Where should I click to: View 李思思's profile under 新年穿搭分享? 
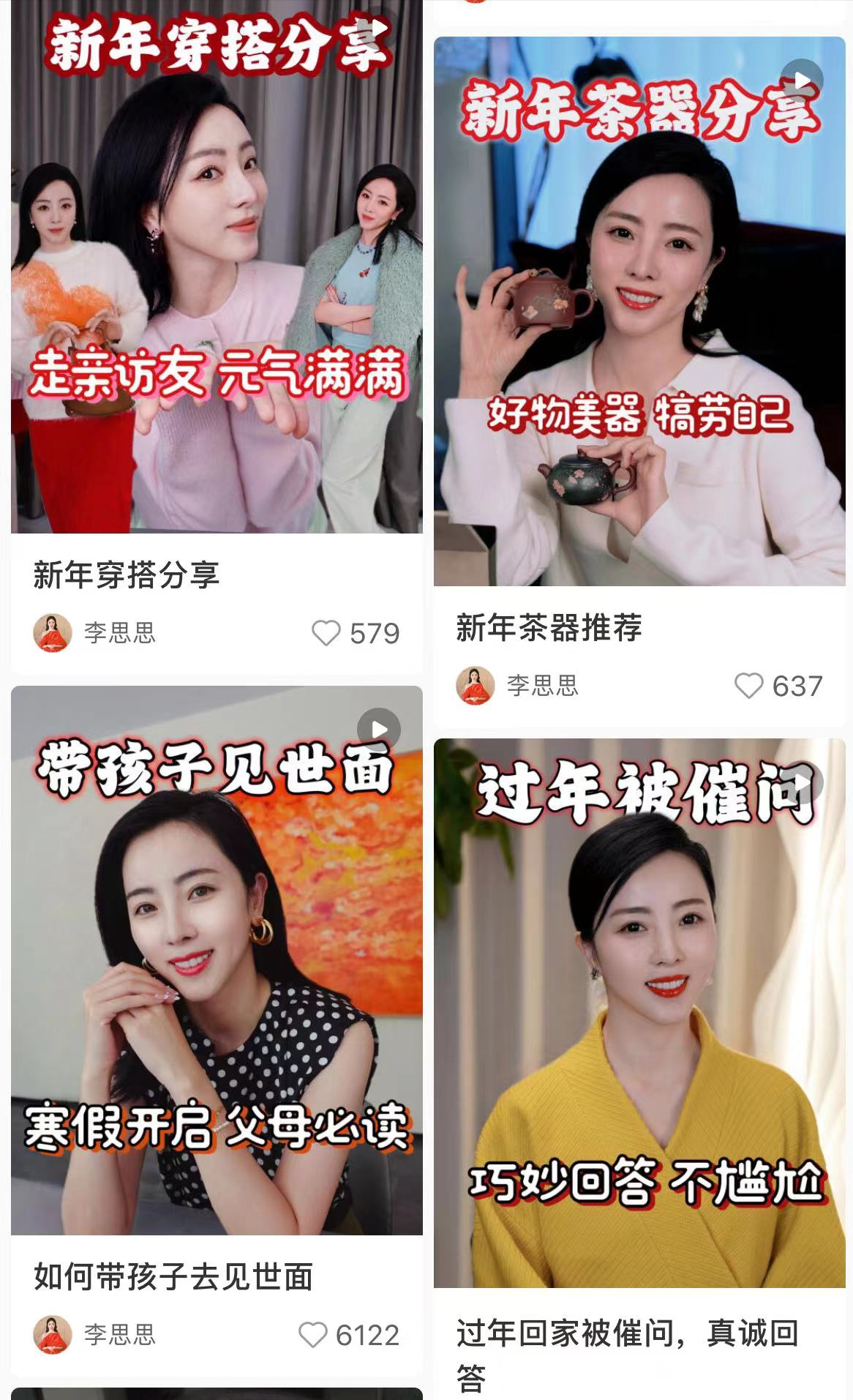point(53,633)
